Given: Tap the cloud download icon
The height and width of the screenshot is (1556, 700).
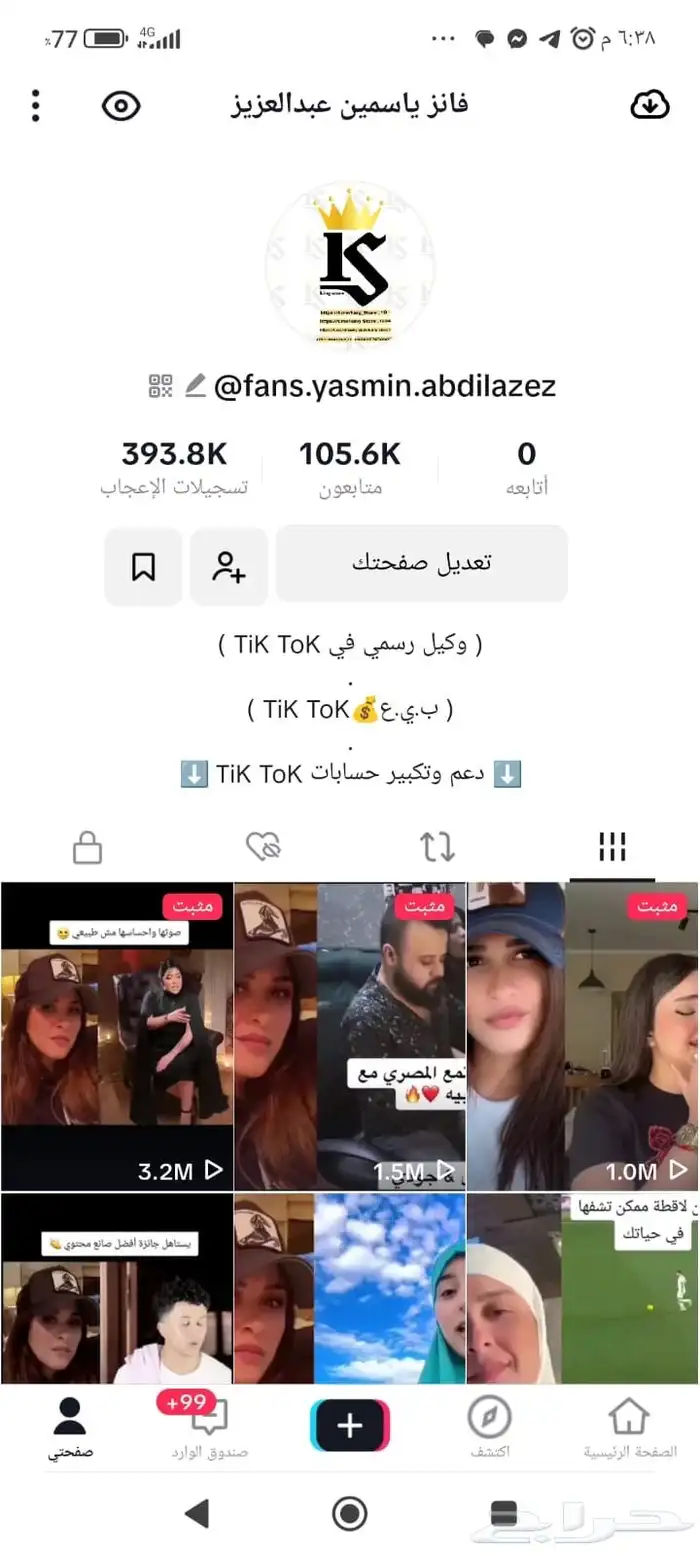Looking at the screenshot, I should (x=650, y=105).
